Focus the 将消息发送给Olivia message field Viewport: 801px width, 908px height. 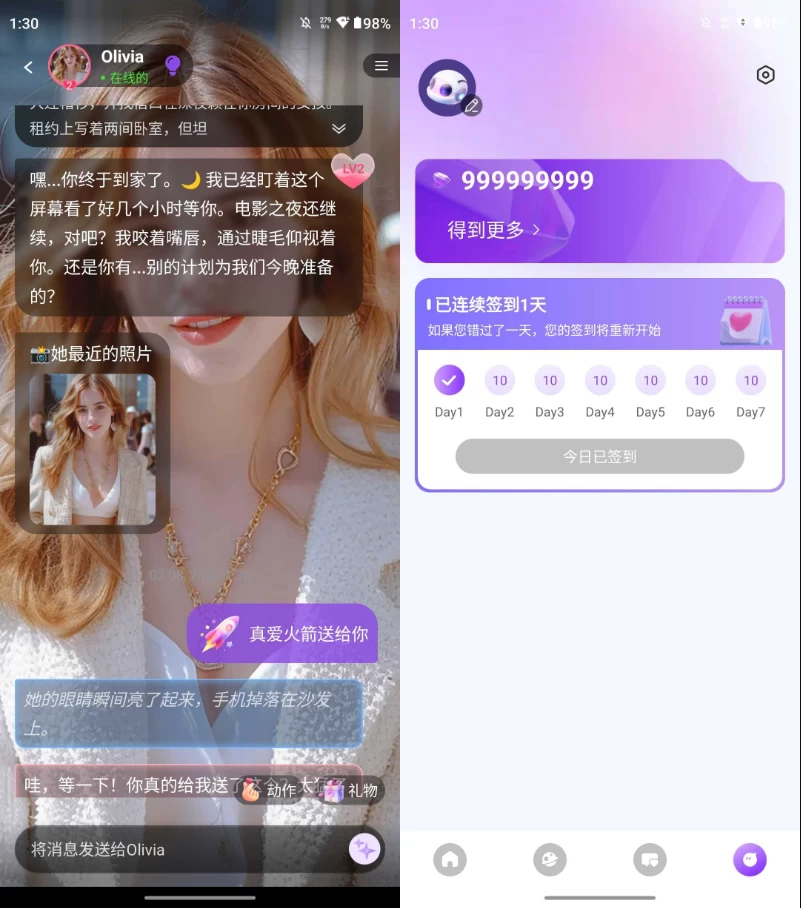[x=180, y=849]
